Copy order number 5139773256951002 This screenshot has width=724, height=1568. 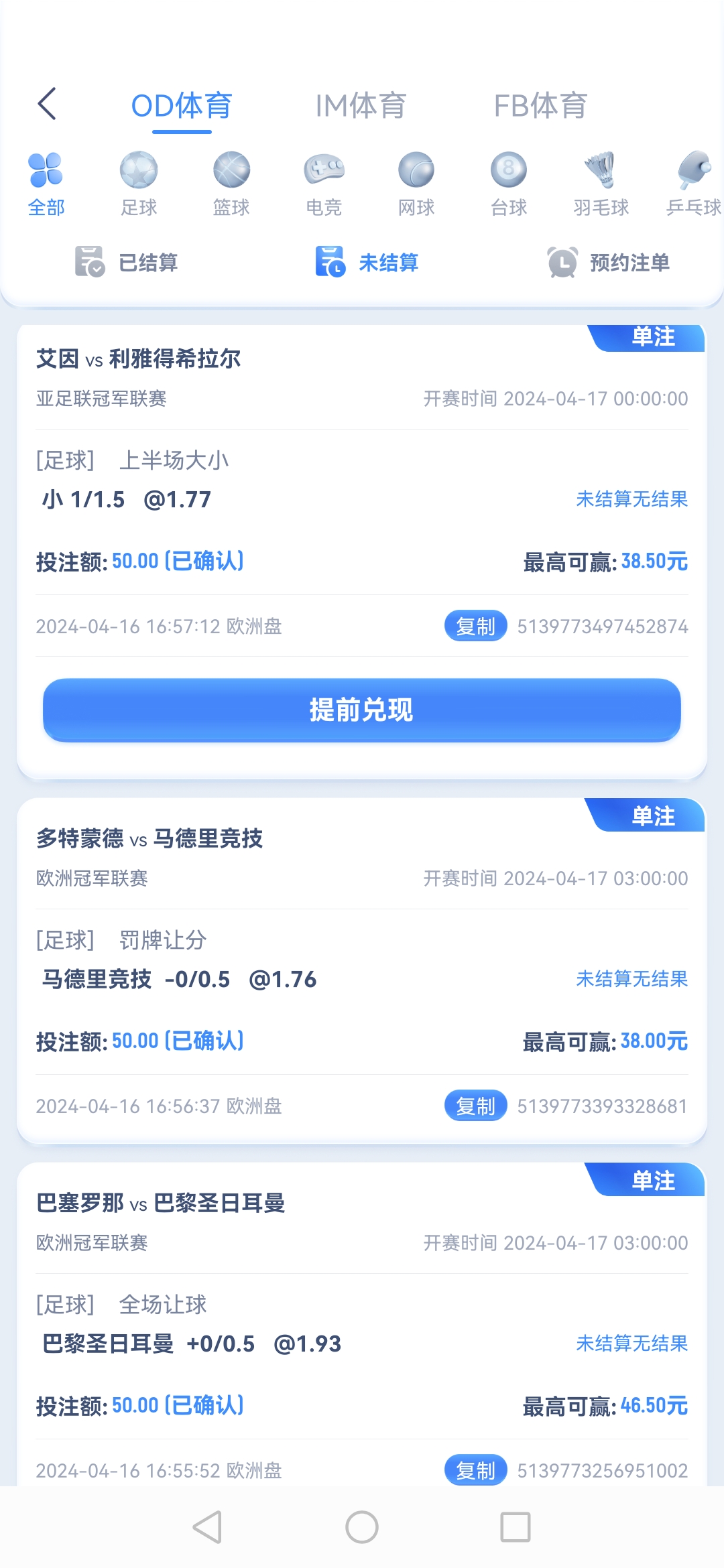(x=475, y=1470)
